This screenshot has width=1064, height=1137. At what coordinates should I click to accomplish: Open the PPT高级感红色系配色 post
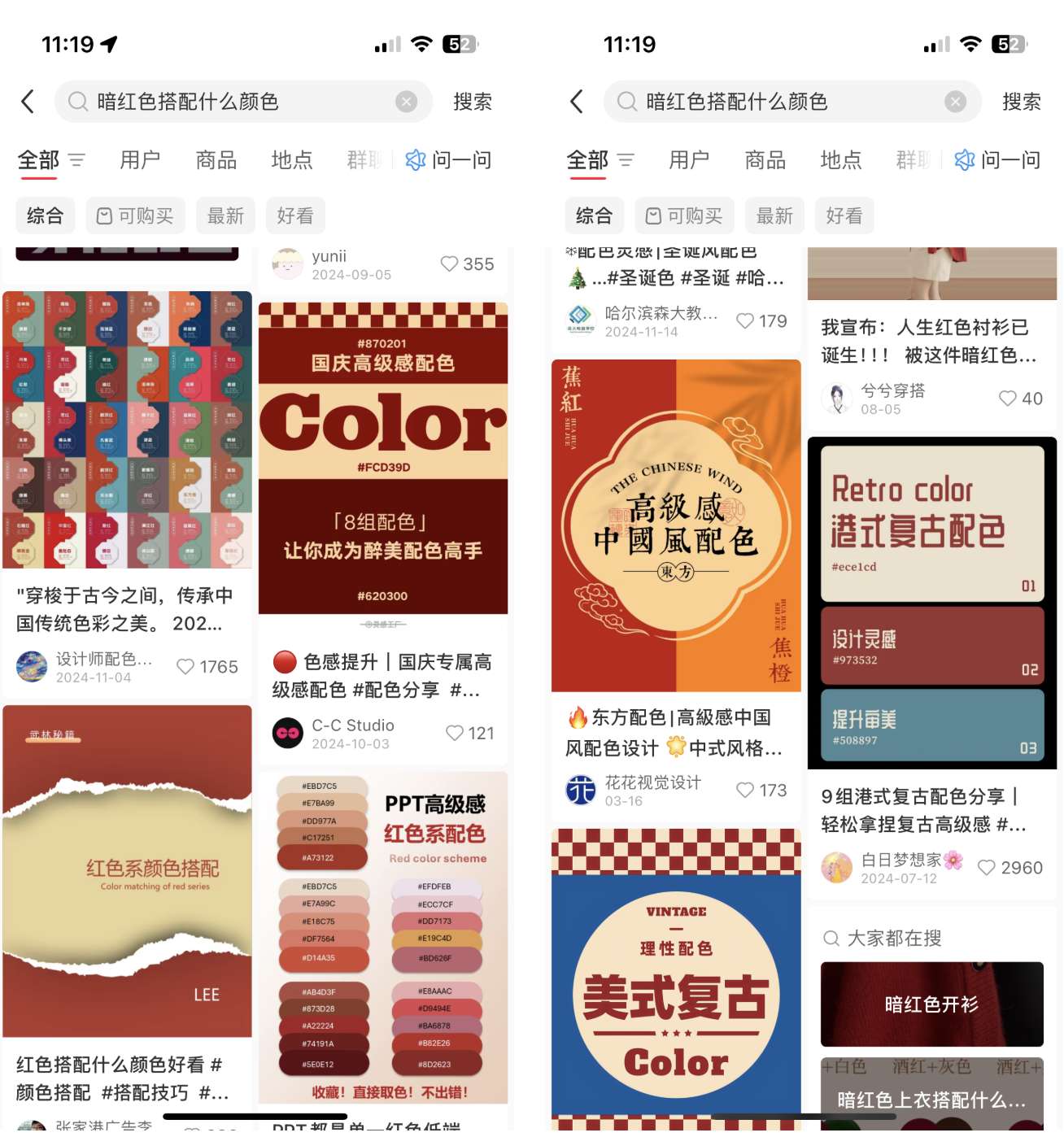click(x=382, y=937)
